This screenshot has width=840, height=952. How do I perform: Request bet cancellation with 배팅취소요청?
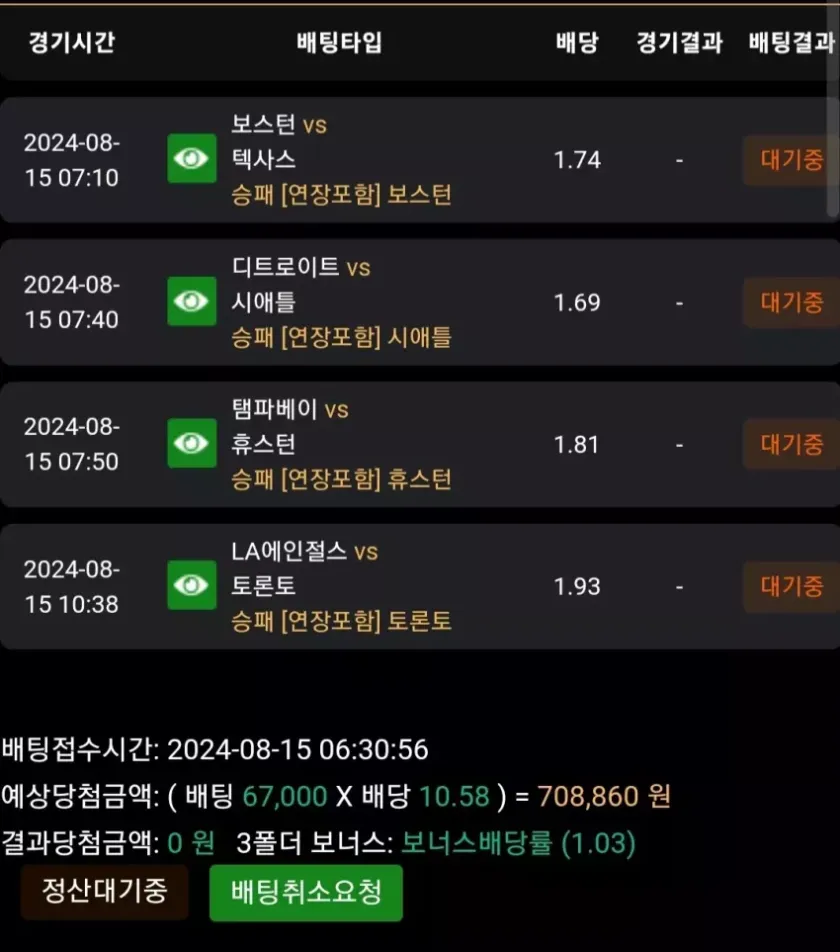coord(306,892)
